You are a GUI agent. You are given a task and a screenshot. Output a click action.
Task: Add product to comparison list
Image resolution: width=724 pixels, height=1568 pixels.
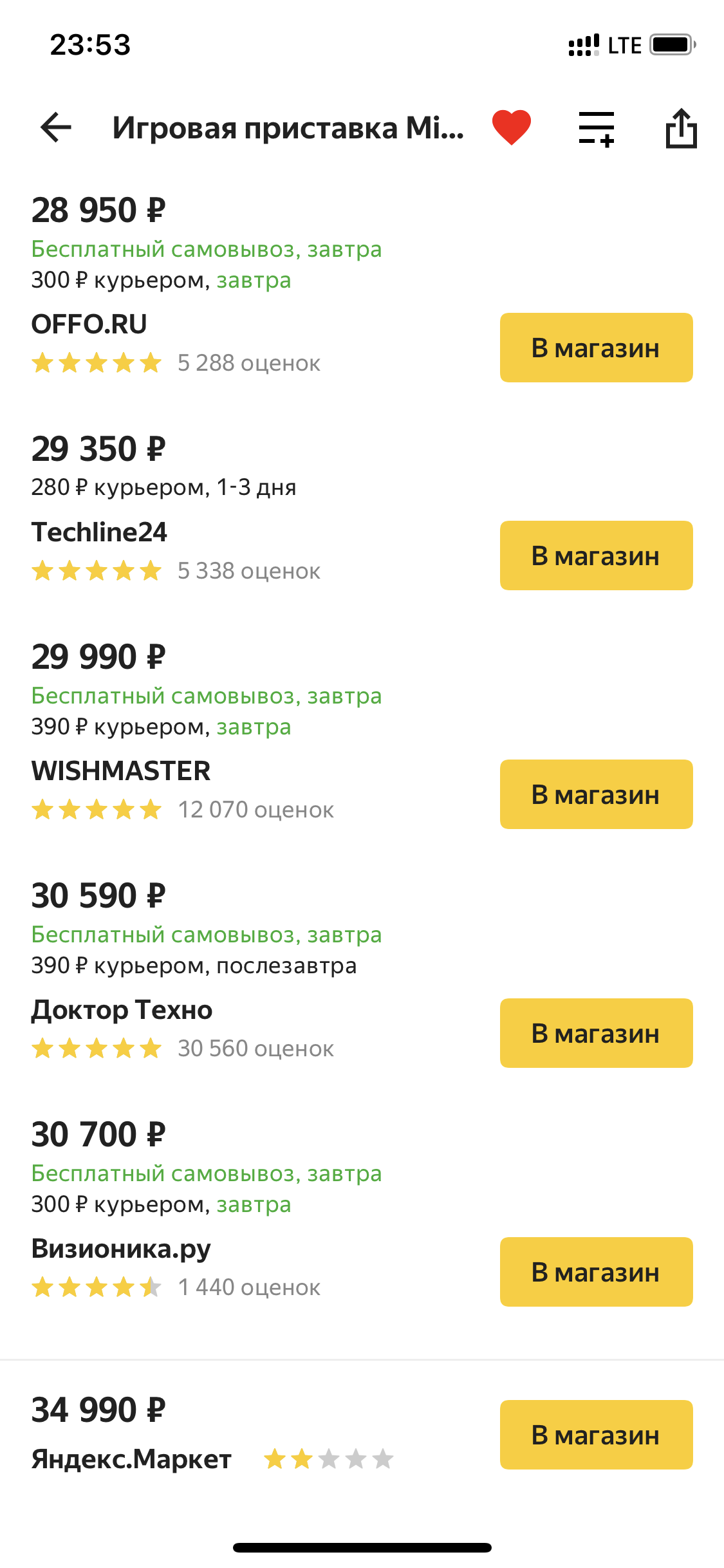pyautogui.click(x=597, y=128)
